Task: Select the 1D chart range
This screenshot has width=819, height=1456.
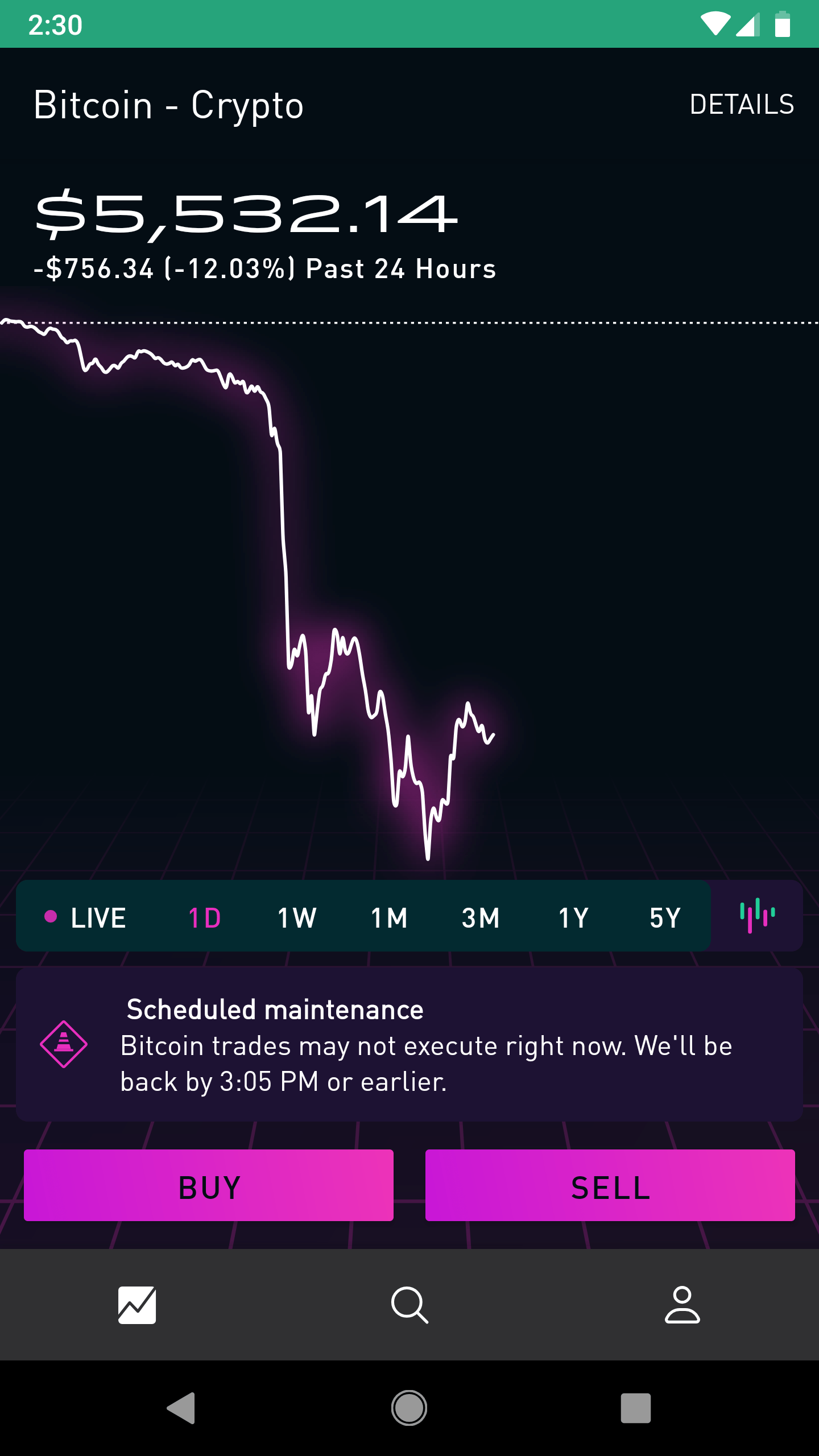Action: tap(205, 917)
